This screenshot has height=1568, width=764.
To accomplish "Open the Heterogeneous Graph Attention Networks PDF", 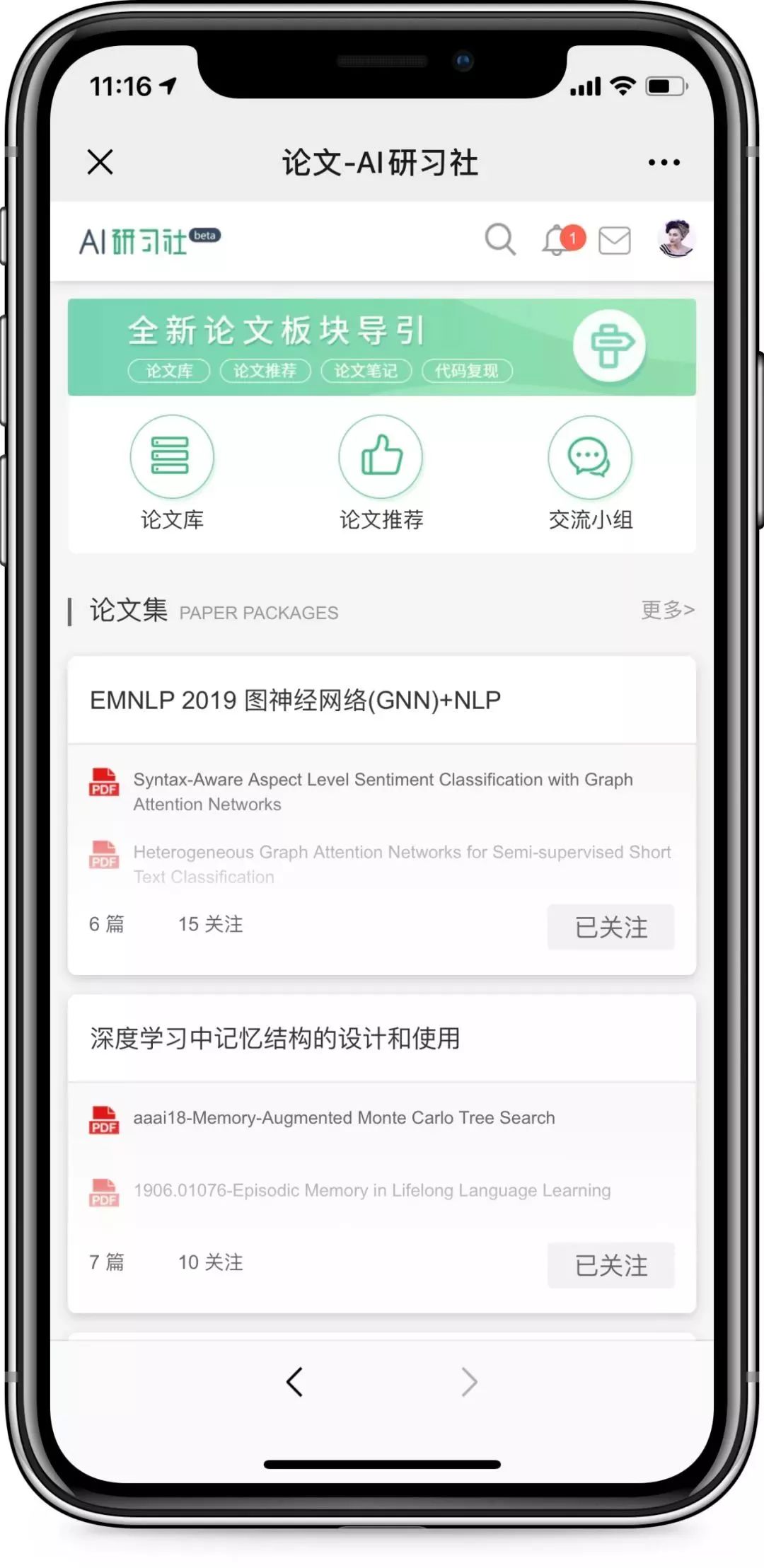I will [x=400, y=863].
